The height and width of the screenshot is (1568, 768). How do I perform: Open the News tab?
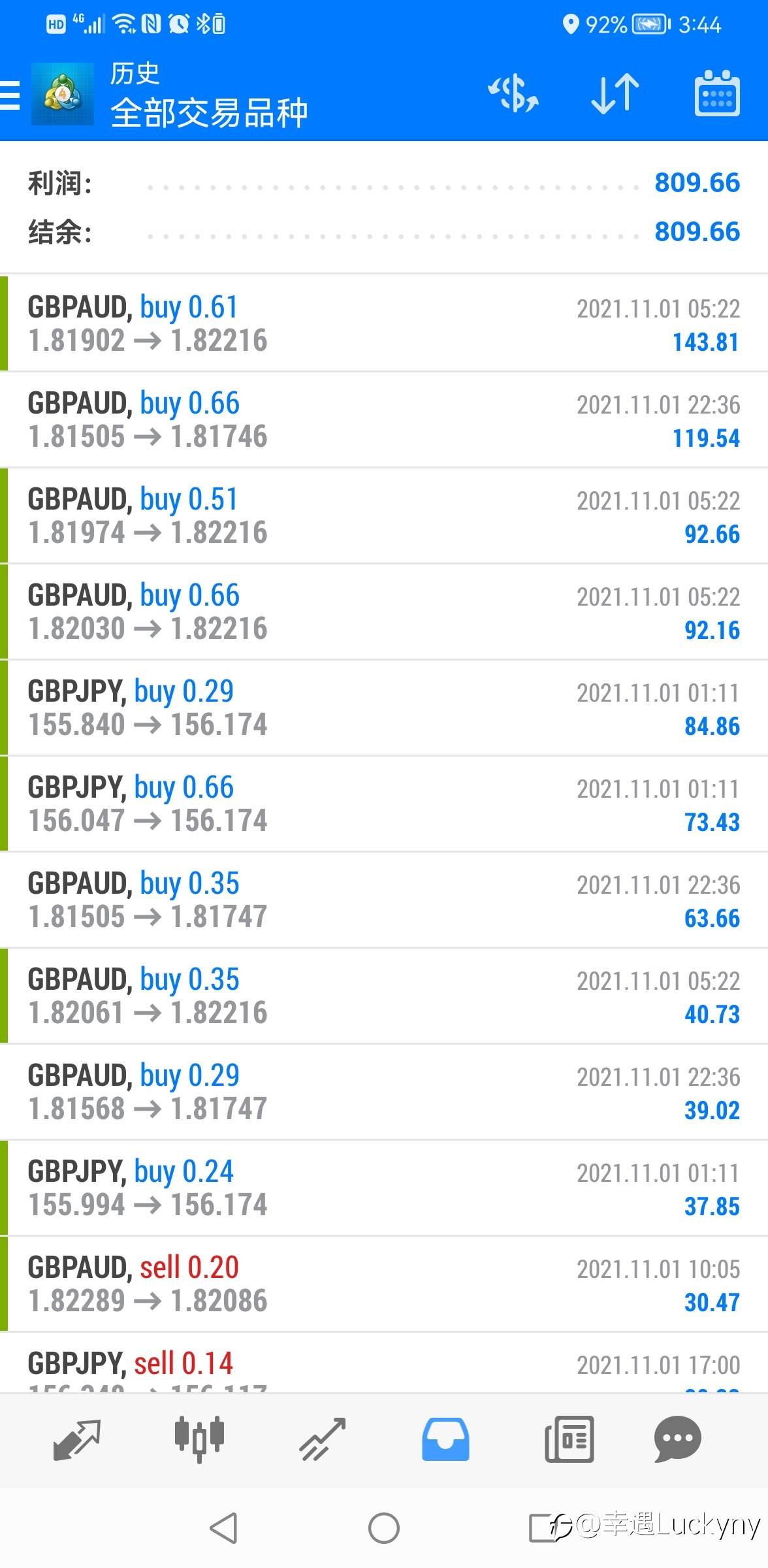click(569, 1439)
